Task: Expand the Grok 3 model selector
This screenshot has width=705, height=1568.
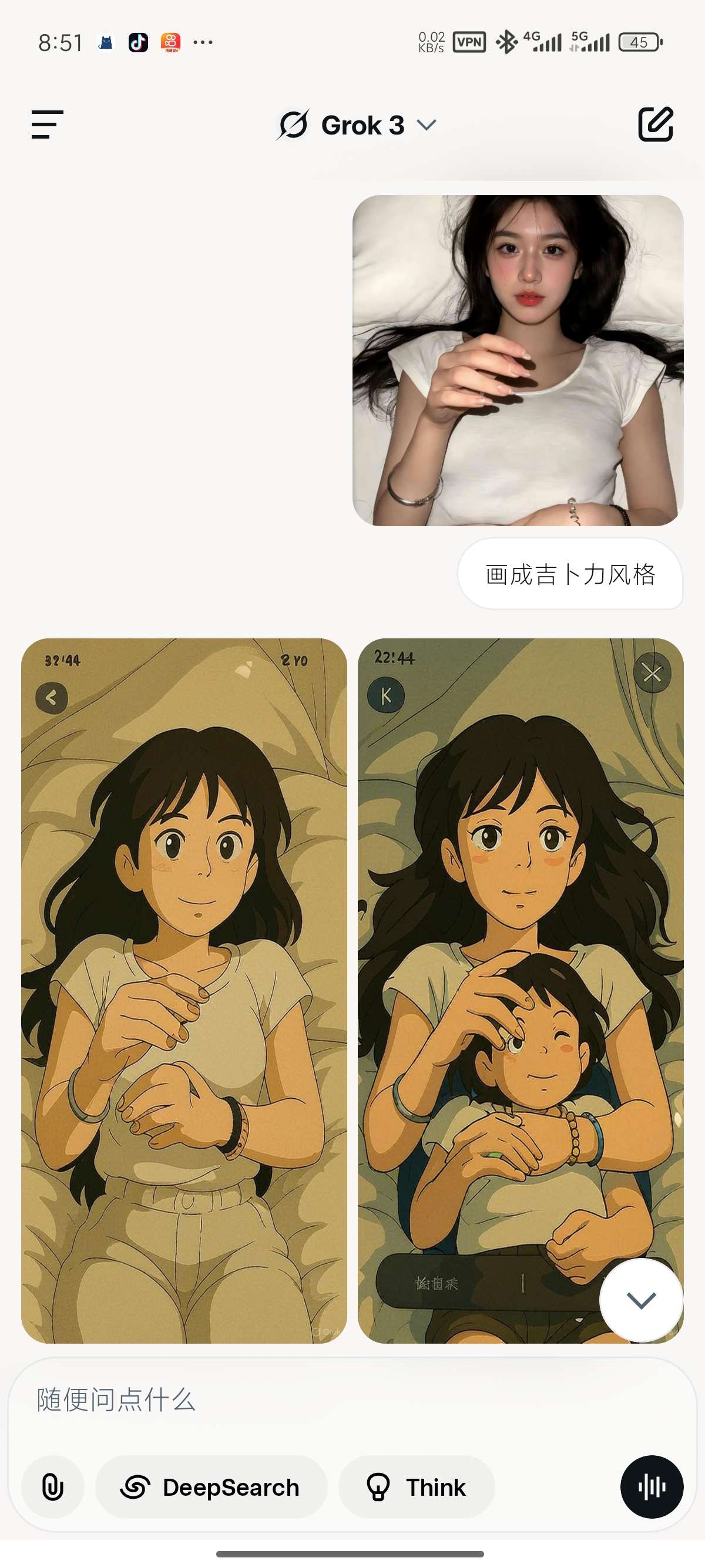Action: click(x=358, y=126)
